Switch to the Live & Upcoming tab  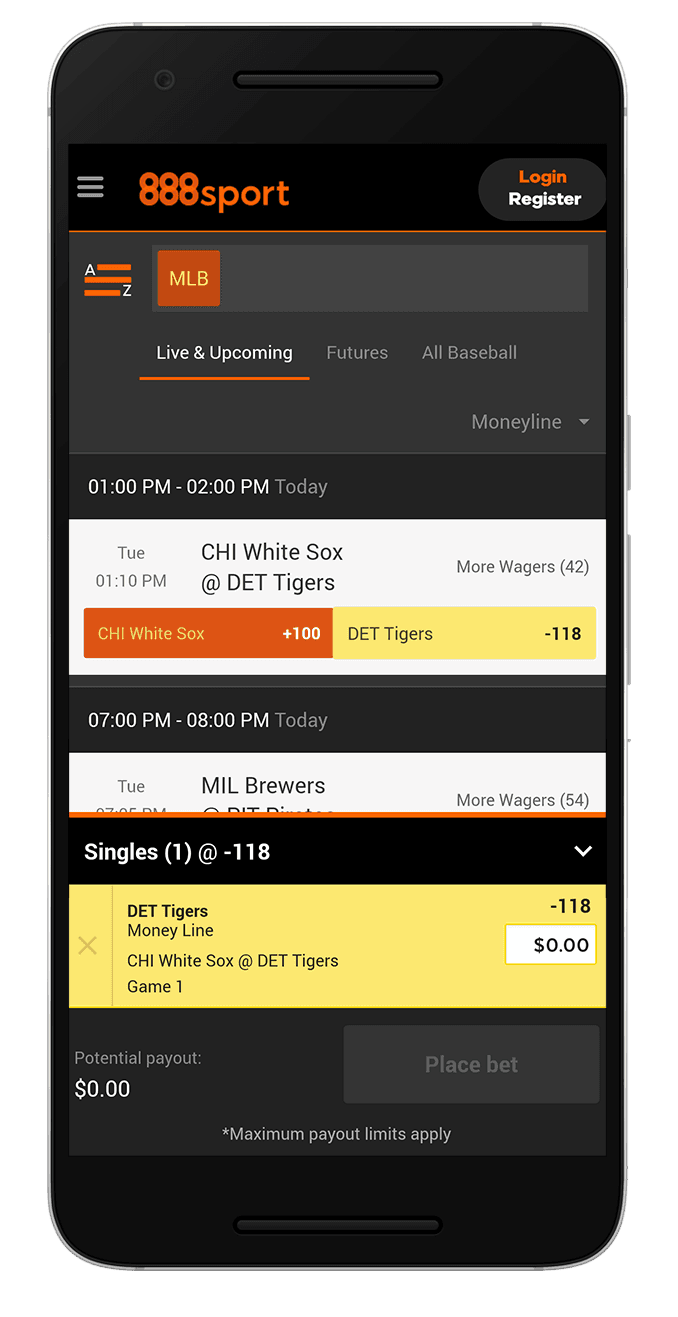click(x=224, y=353)
